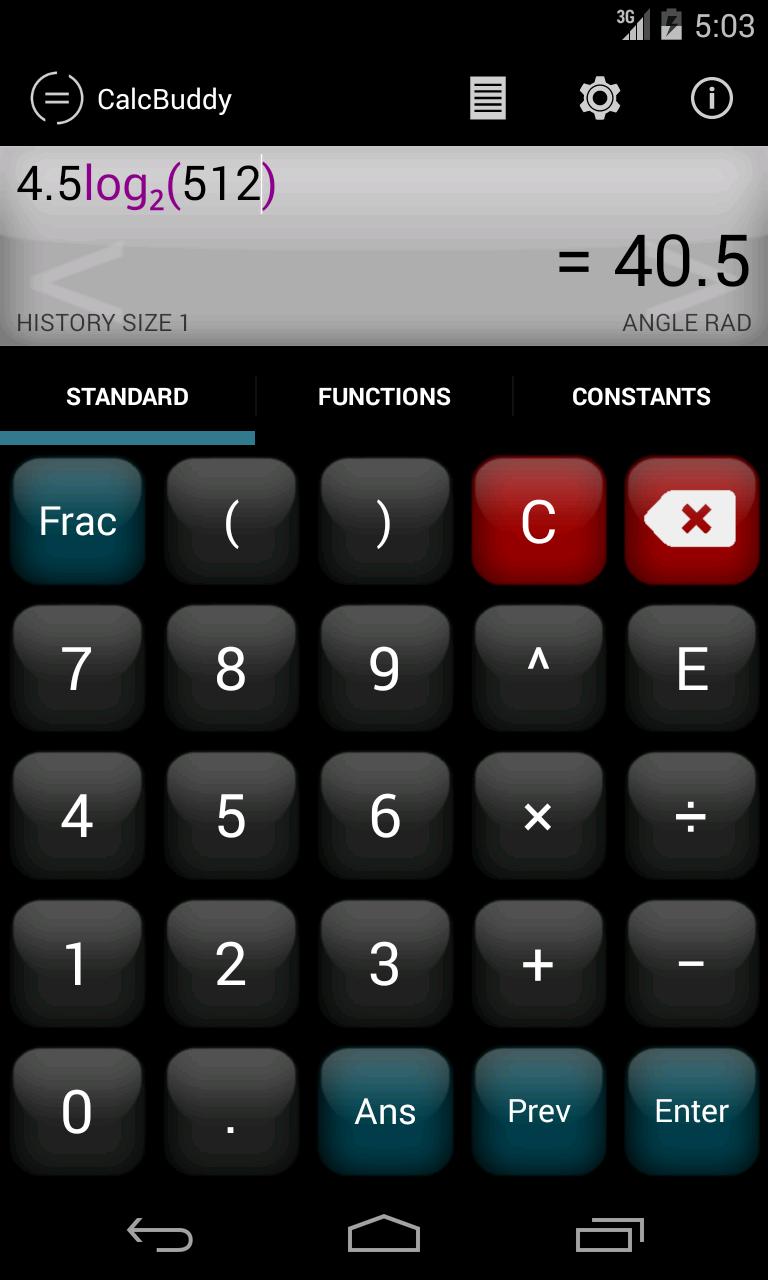768x1280 pixels.
Task: Insert an opening parenthesis
Action: 231,521
